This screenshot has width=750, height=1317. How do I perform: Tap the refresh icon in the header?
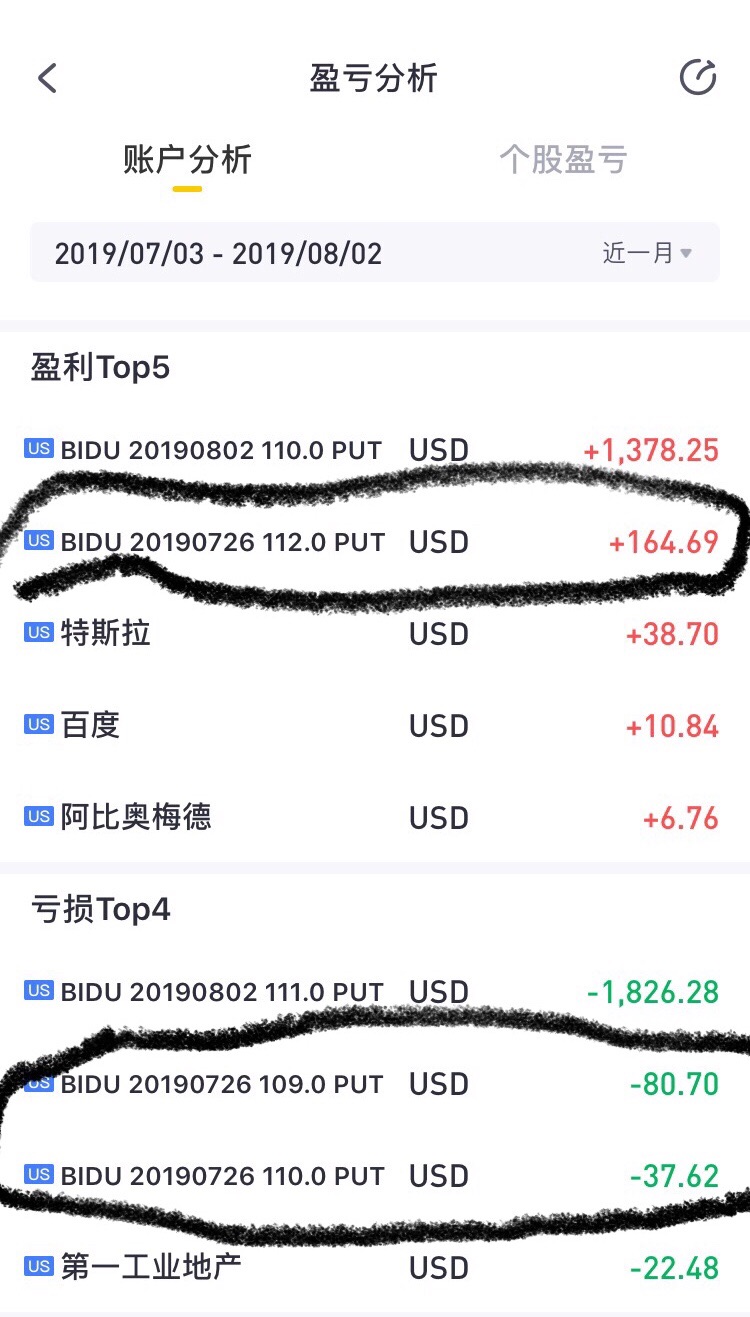pos(698,77)
